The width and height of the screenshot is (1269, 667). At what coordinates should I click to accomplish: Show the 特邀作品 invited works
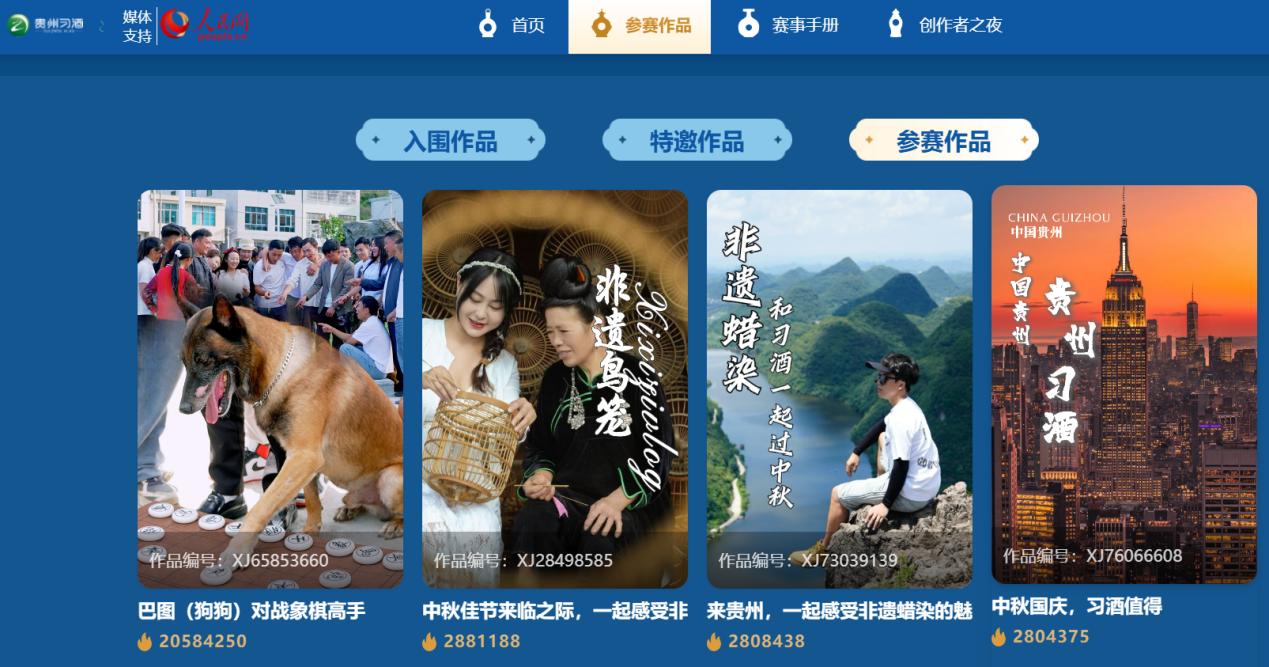(697, 141)
